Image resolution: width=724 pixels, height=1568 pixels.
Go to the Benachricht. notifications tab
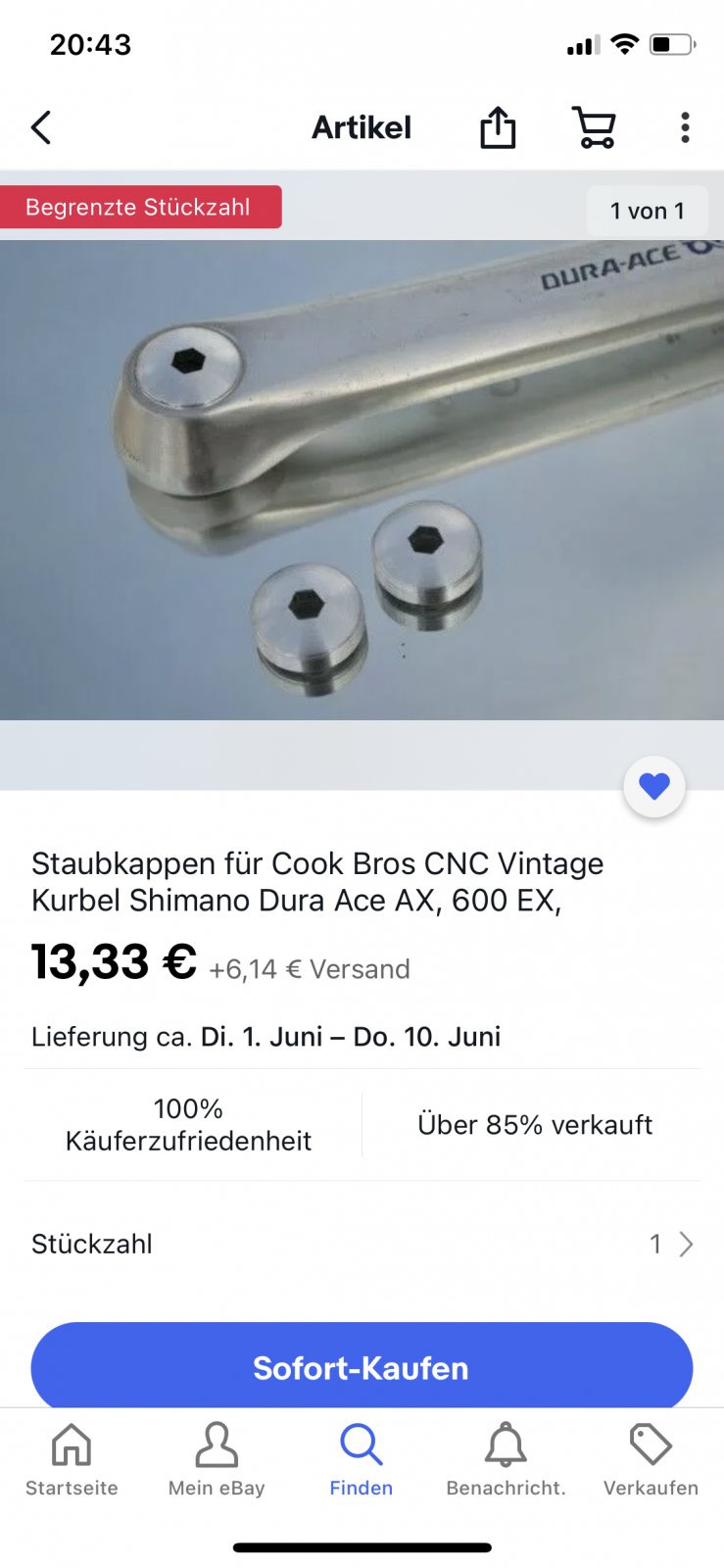[506, 1460]
